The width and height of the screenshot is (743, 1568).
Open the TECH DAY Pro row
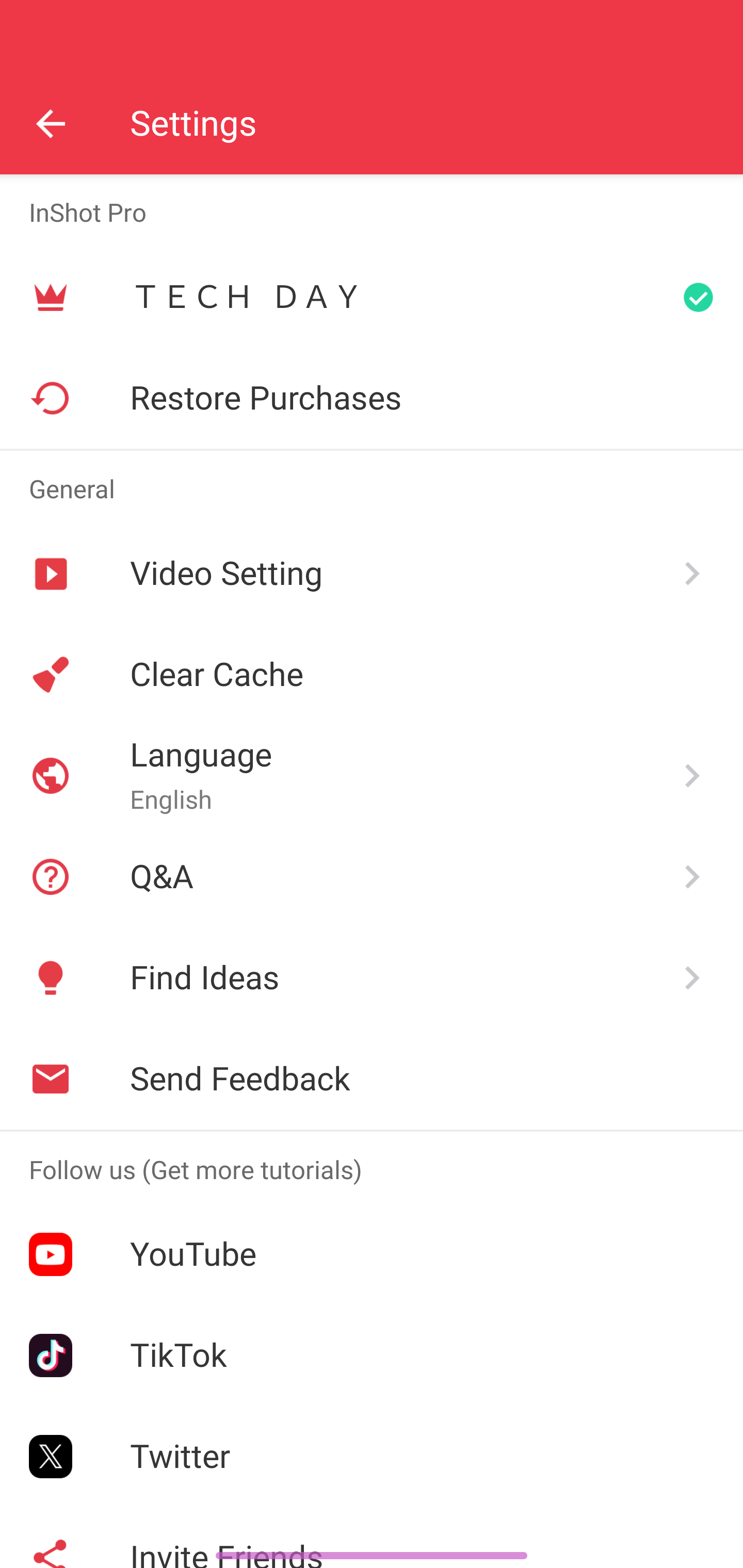tap(372, 298)
